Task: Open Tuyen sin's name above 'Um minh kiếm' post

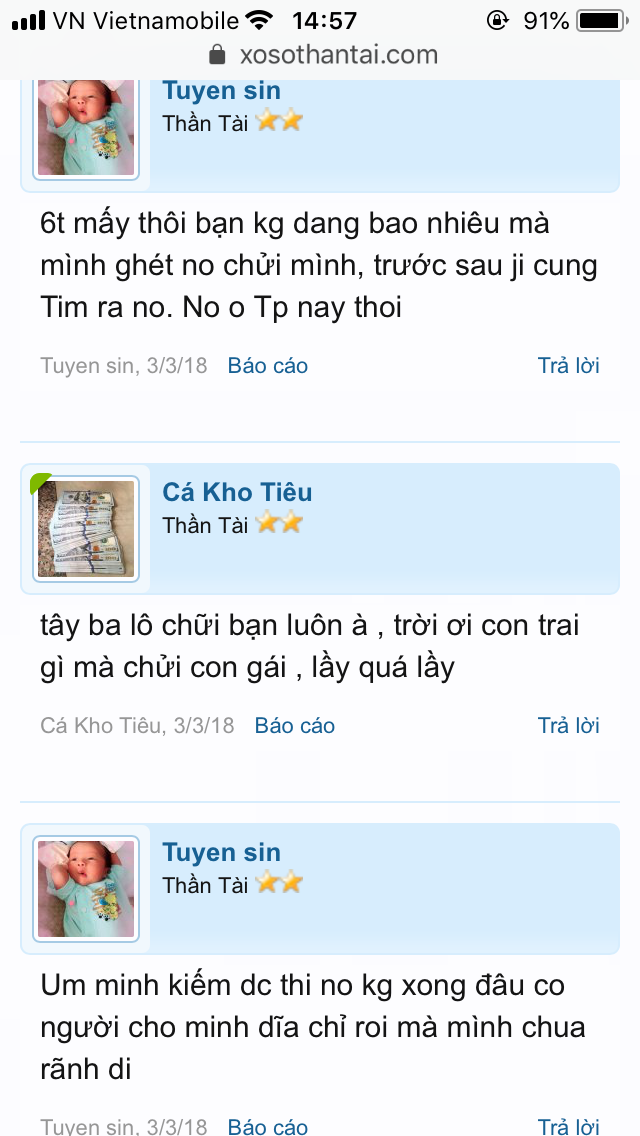Action: pos(221,852)
